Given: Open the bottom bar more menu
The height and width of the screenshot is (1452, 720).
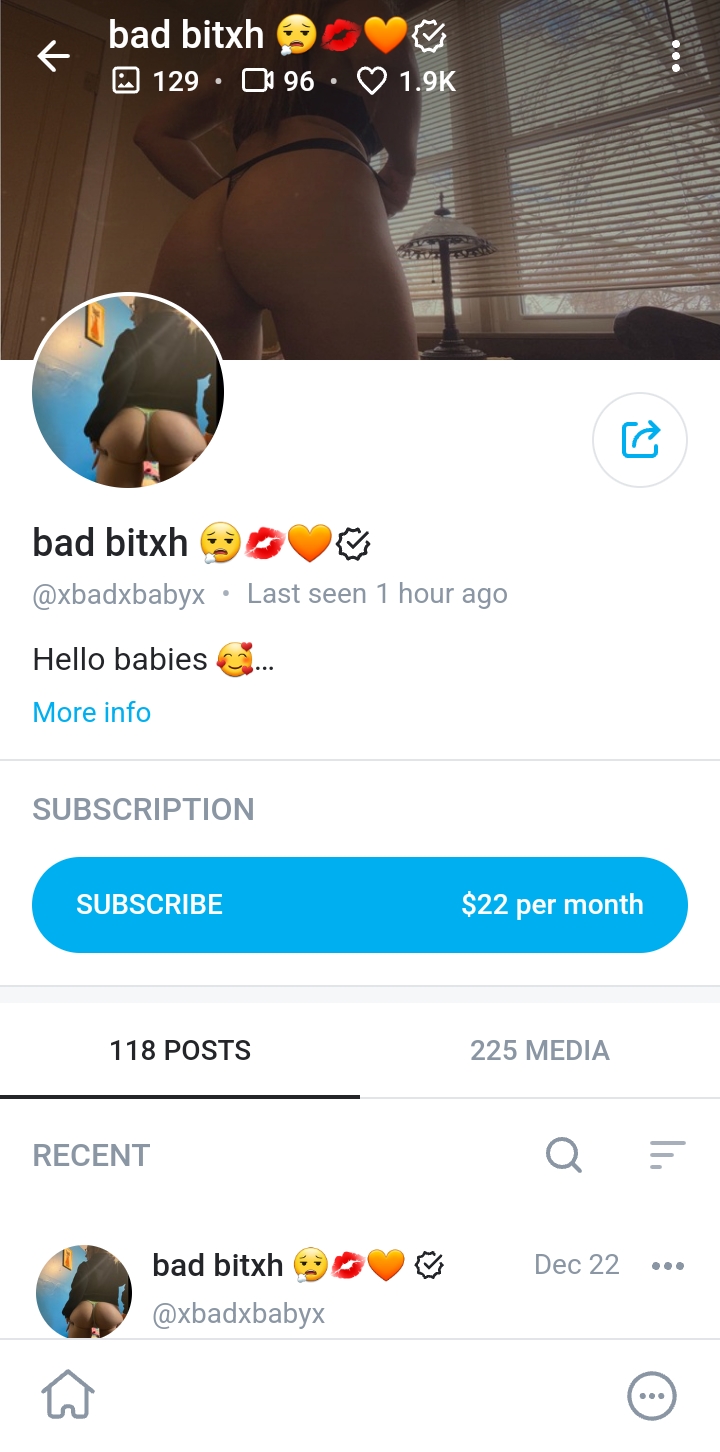Looking at the screenshot, I should click(652, 1394).
